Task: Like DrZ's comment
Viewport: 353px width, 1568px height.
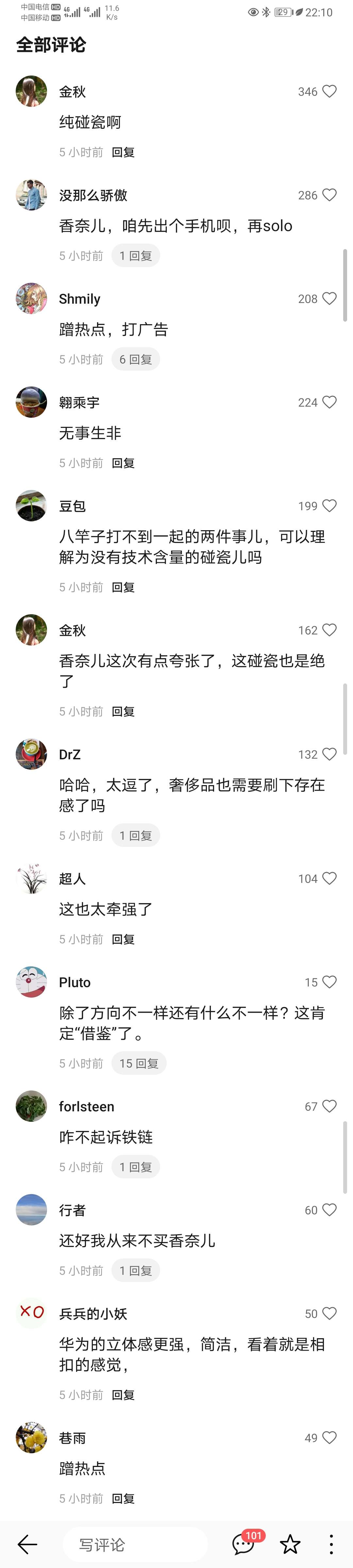Action: 329,754
